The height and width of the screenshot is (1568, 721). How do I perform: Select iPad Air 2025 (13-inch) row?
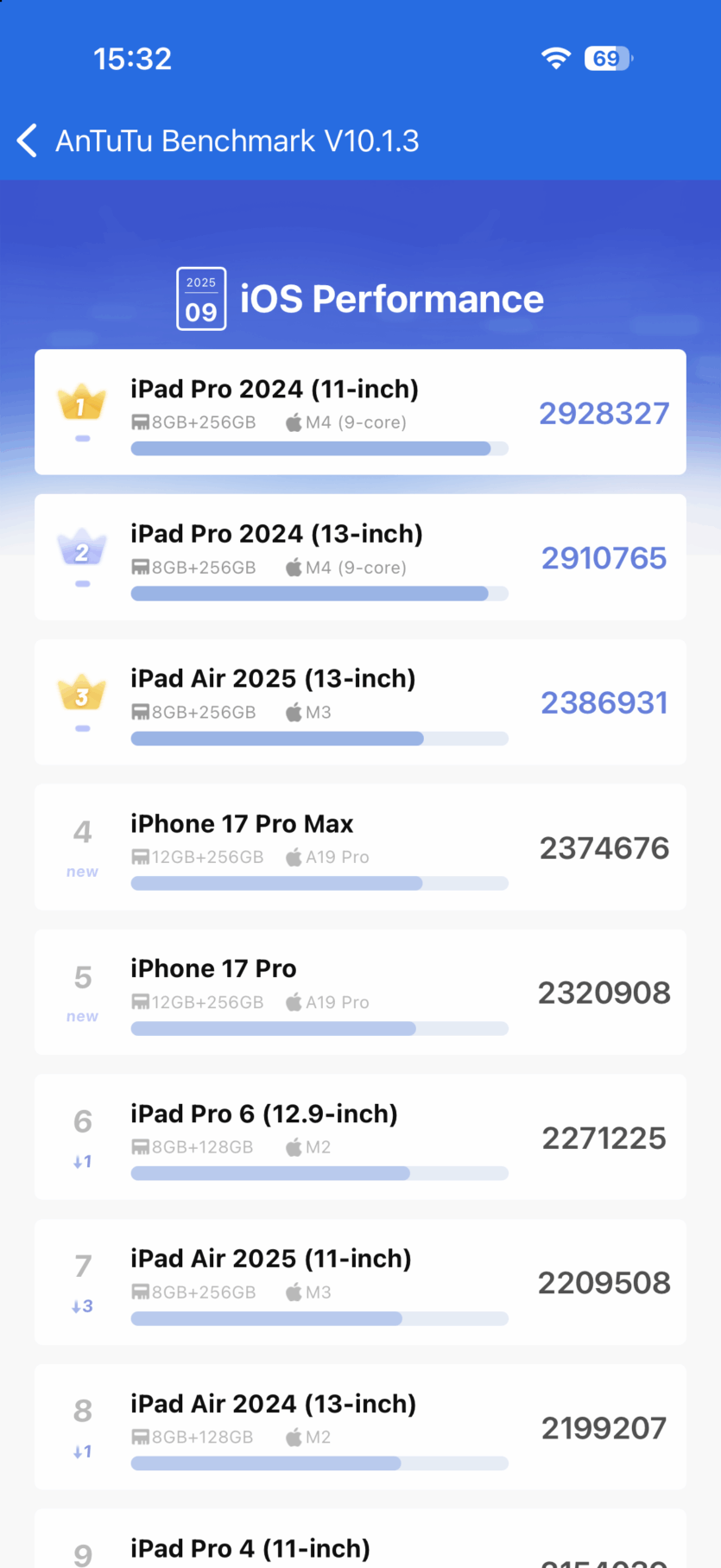click(x=360, y=702)
